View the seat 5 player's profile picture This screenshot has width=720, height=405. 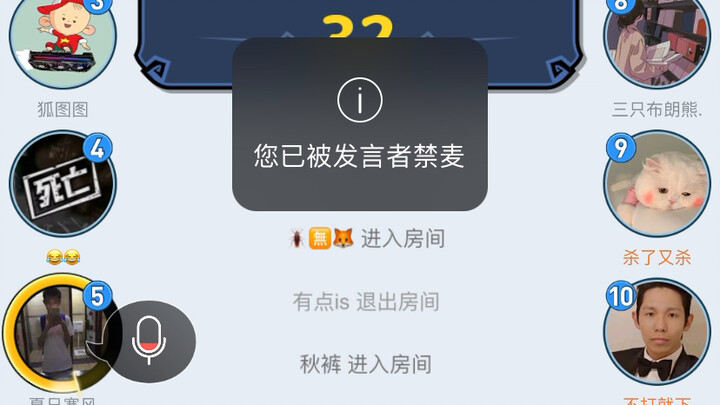point(52,332)
